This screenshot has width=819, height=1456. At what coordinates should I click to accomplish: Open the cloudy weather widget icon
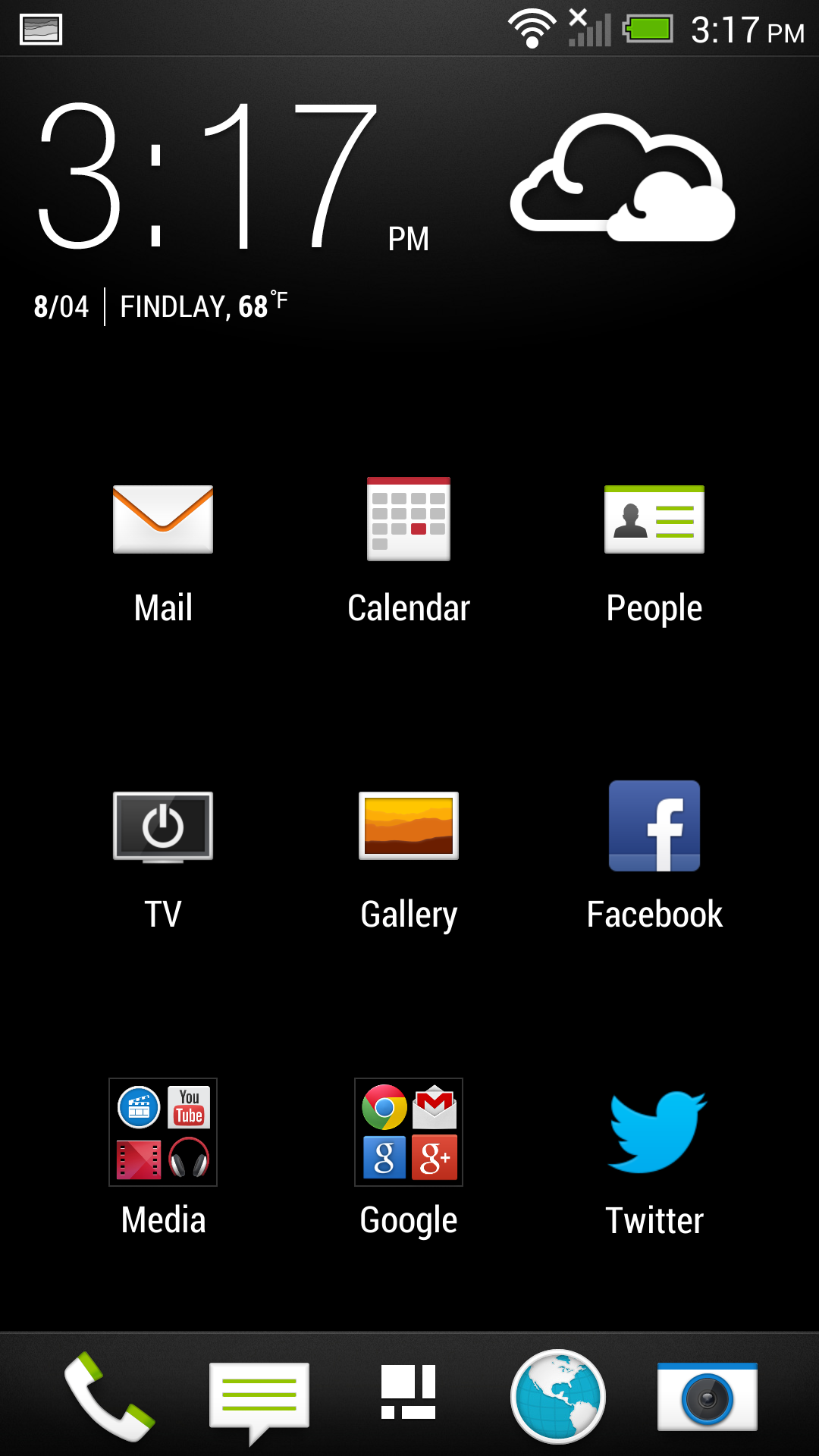click(x=623, y=177)
